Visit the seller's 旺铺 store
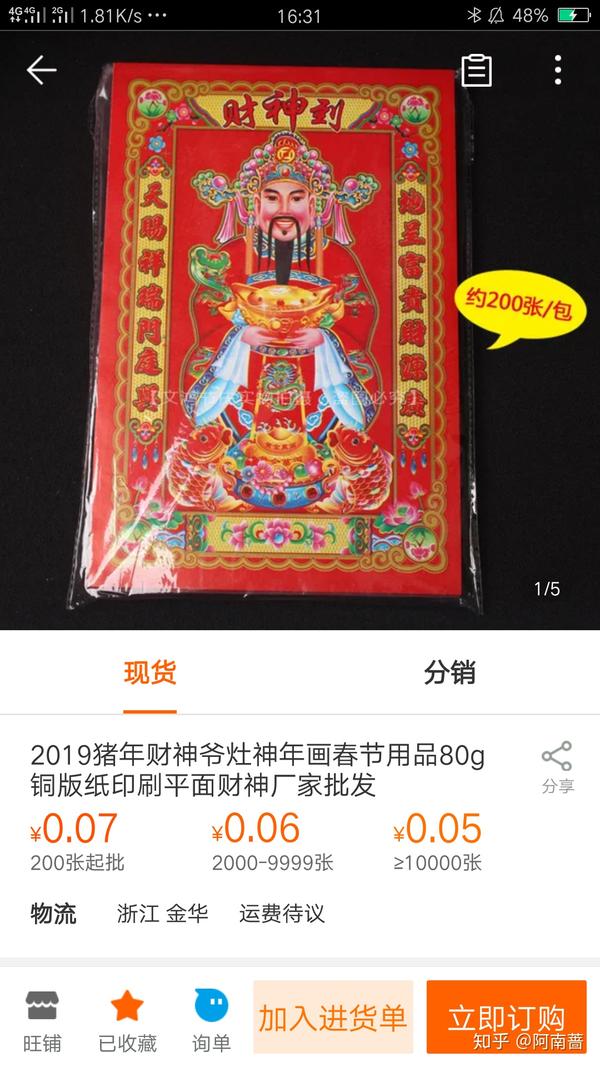 (x=42, y=1020)
